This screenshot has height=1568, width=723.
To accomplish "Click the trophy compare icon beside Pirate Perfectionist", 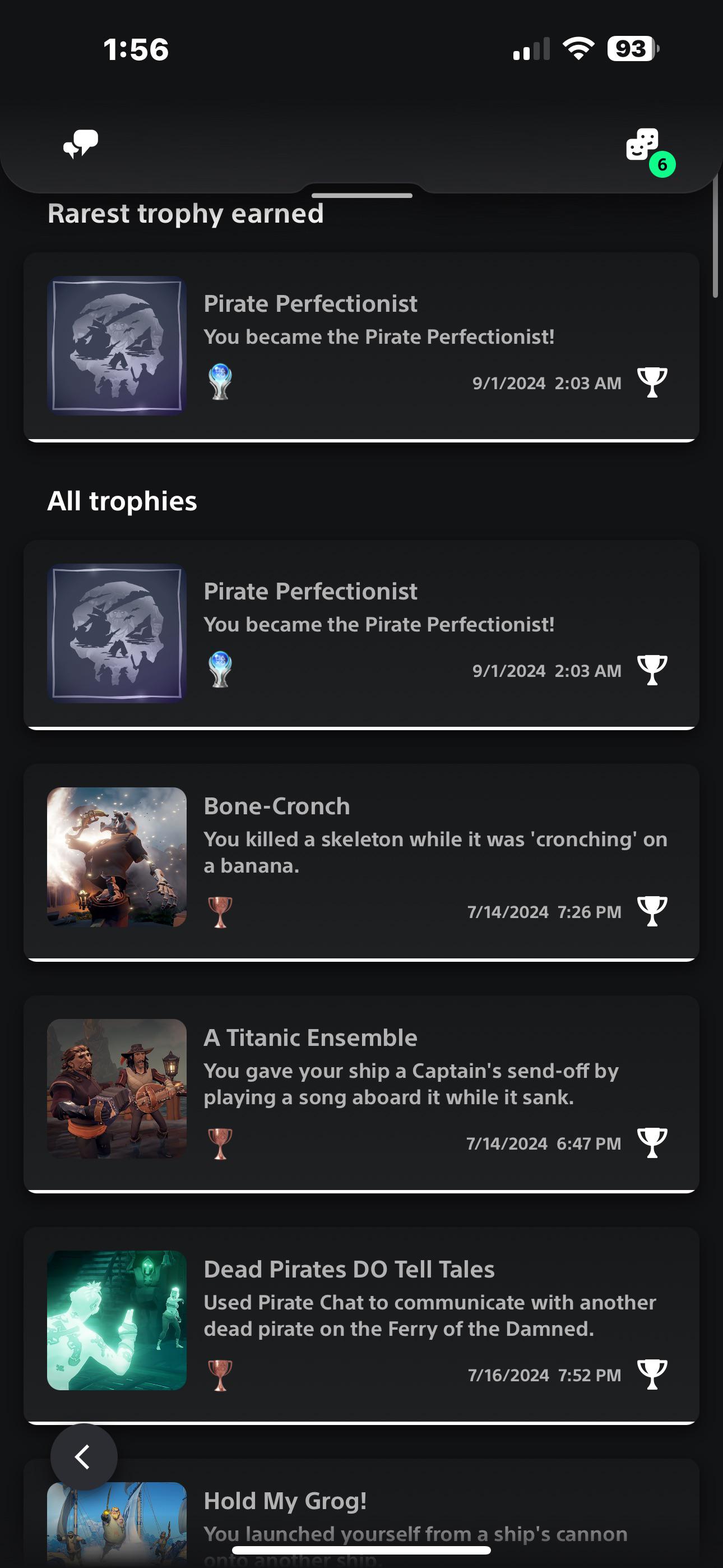I will (652, 384).
